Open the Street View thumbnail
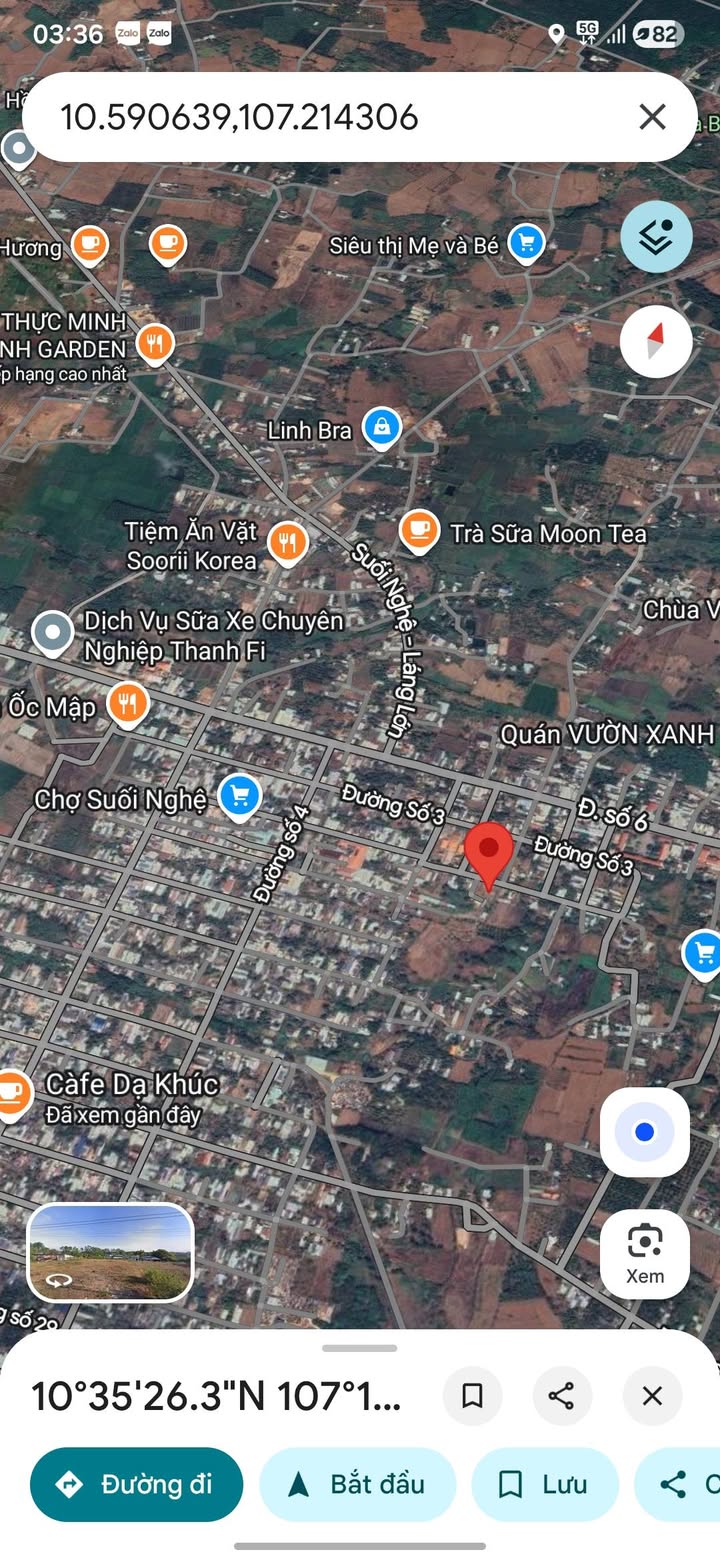This screenshot has height=1560, width=720. (110, 1252)
